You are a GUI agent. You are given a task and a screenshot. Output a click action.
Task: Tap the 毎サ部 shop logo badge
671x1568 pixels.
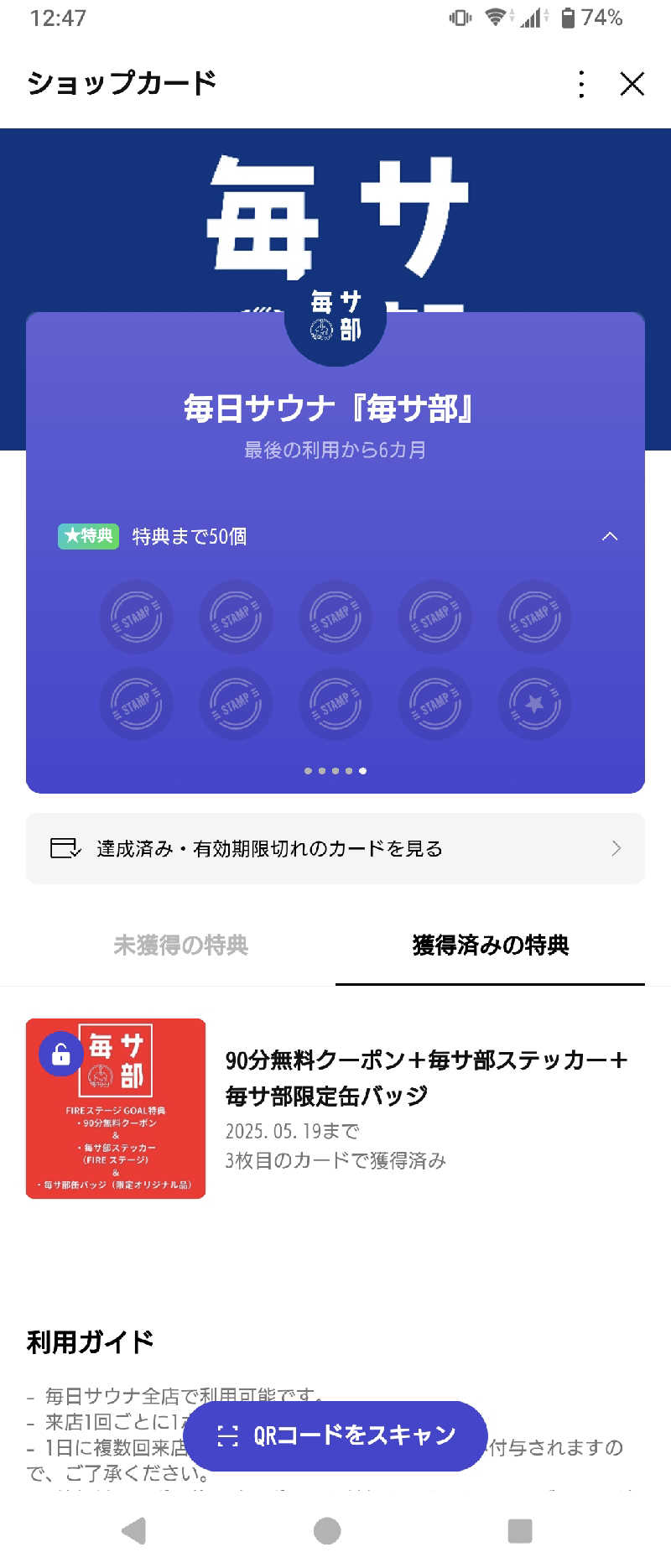335,326
